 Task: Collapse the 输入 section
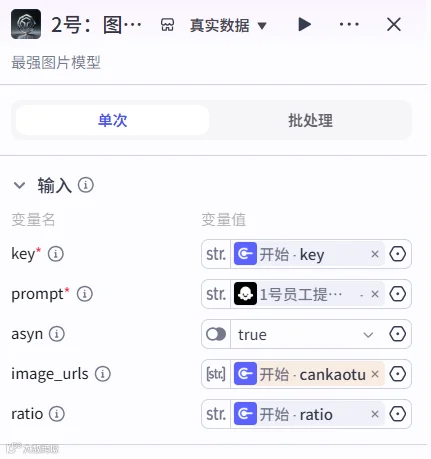click(19, 185)
